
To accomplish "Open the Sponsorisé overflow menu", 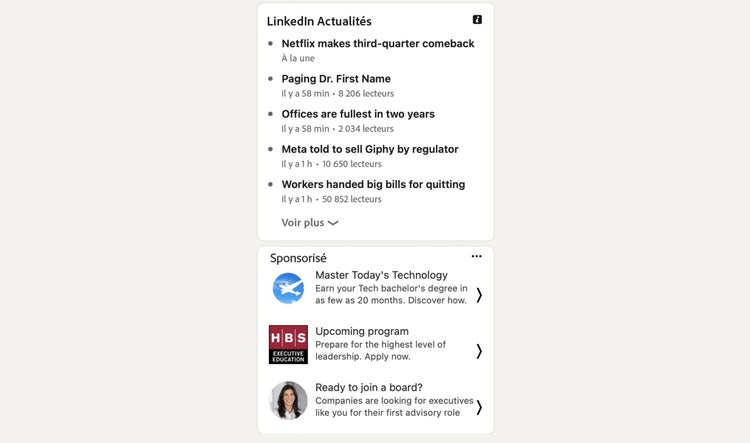I will pyautogui.click(x=477, y=257).
